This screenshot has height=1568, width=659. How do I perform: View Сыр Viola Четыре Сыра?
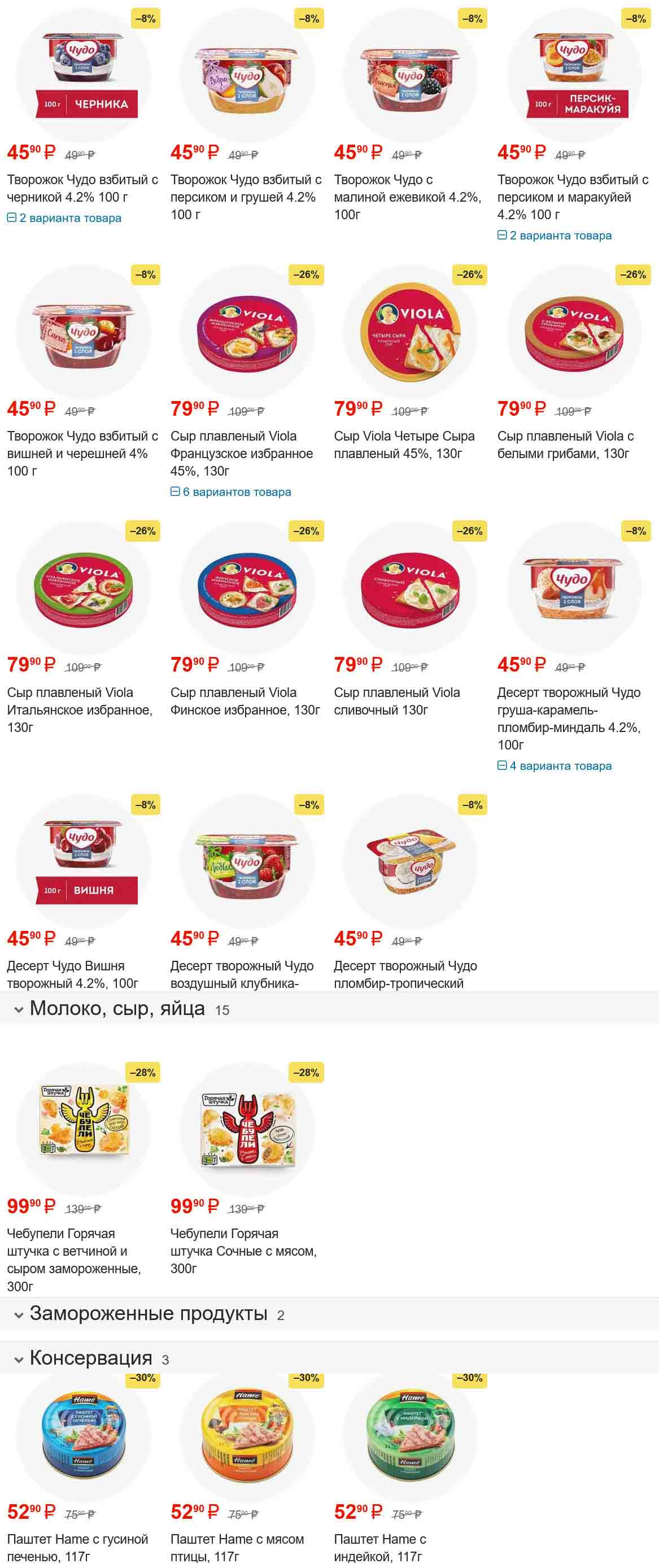tap(404, 445)
